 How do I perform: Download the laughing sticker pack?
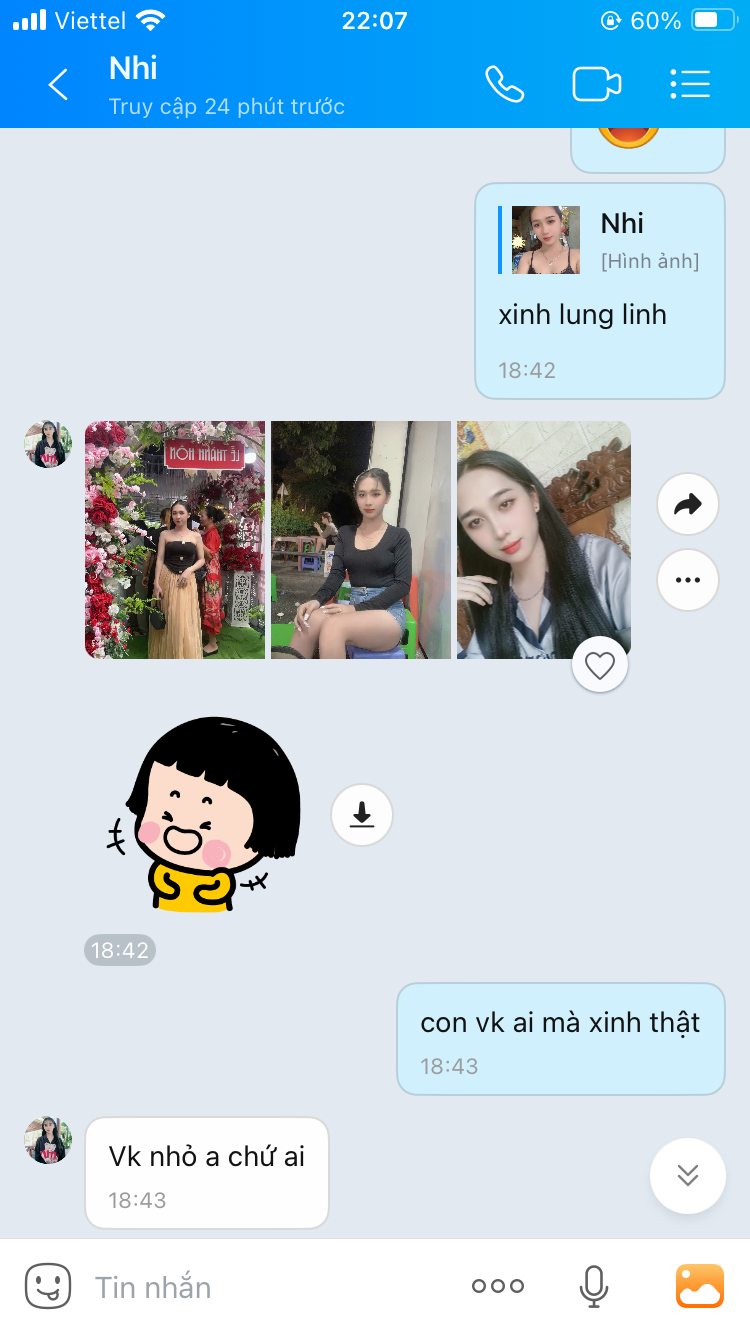(x=361, y=815)
